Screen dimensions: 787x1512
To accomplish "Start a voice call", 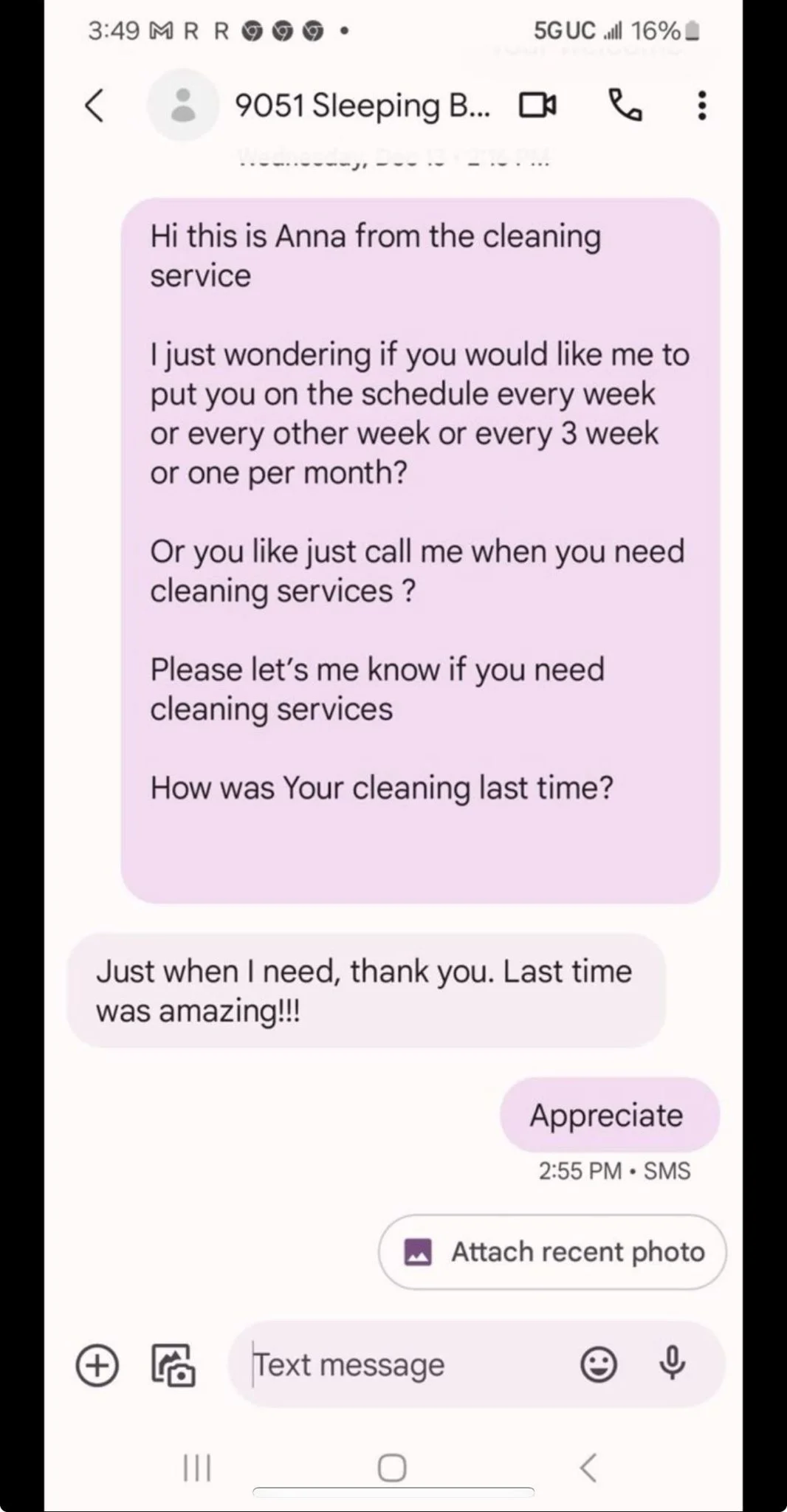I will (625, 106).
